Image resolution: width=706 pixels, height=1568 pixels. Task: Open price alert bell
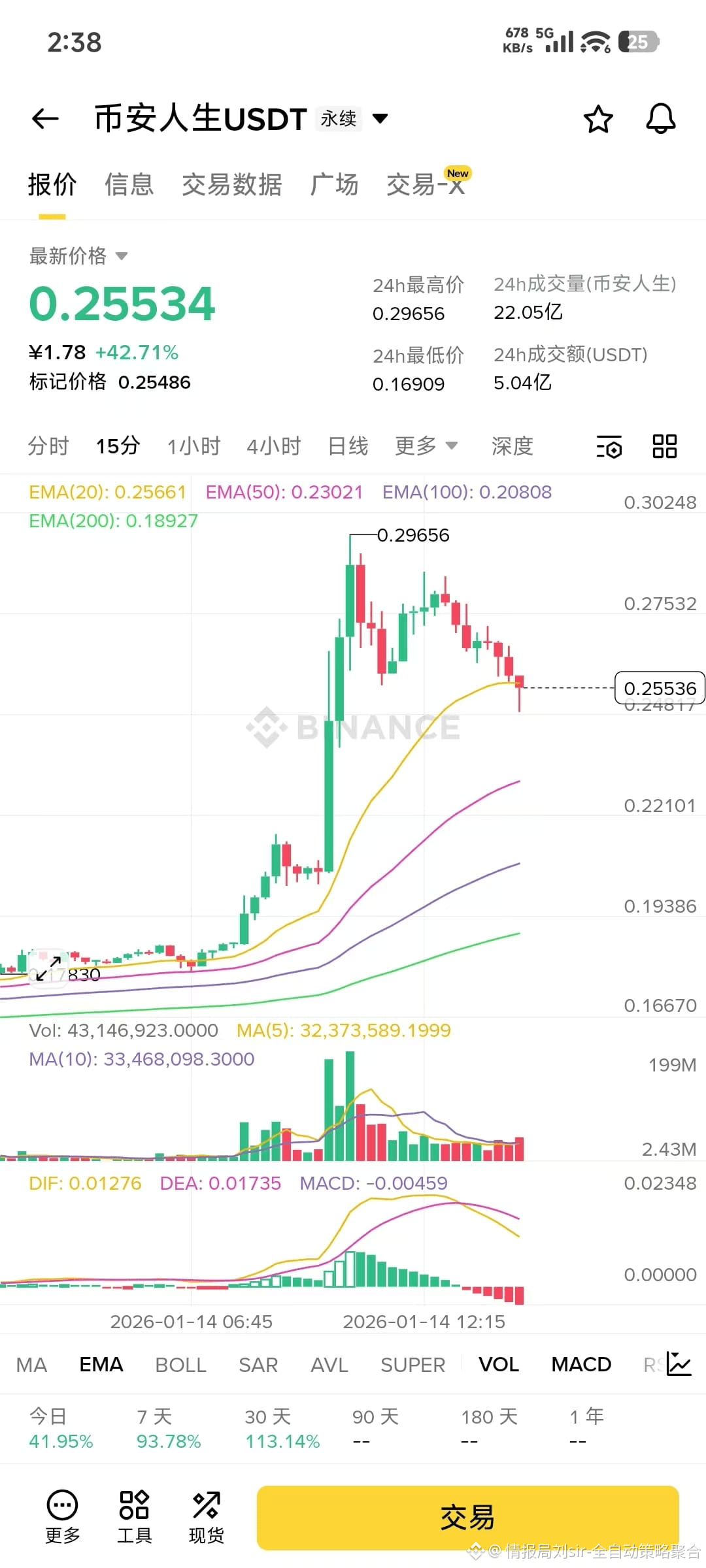(660, 119)
